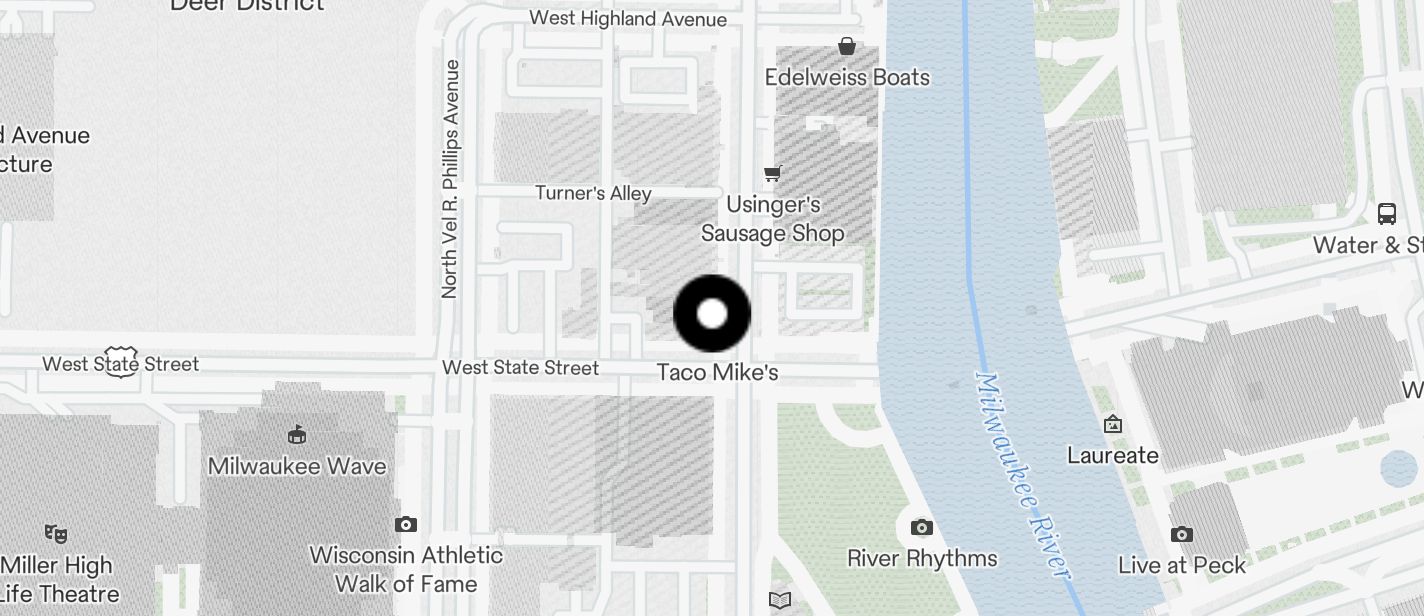Tap the River Rhythms camera marker
This screenshot has width=1424, height=616.
coord(922,527)
